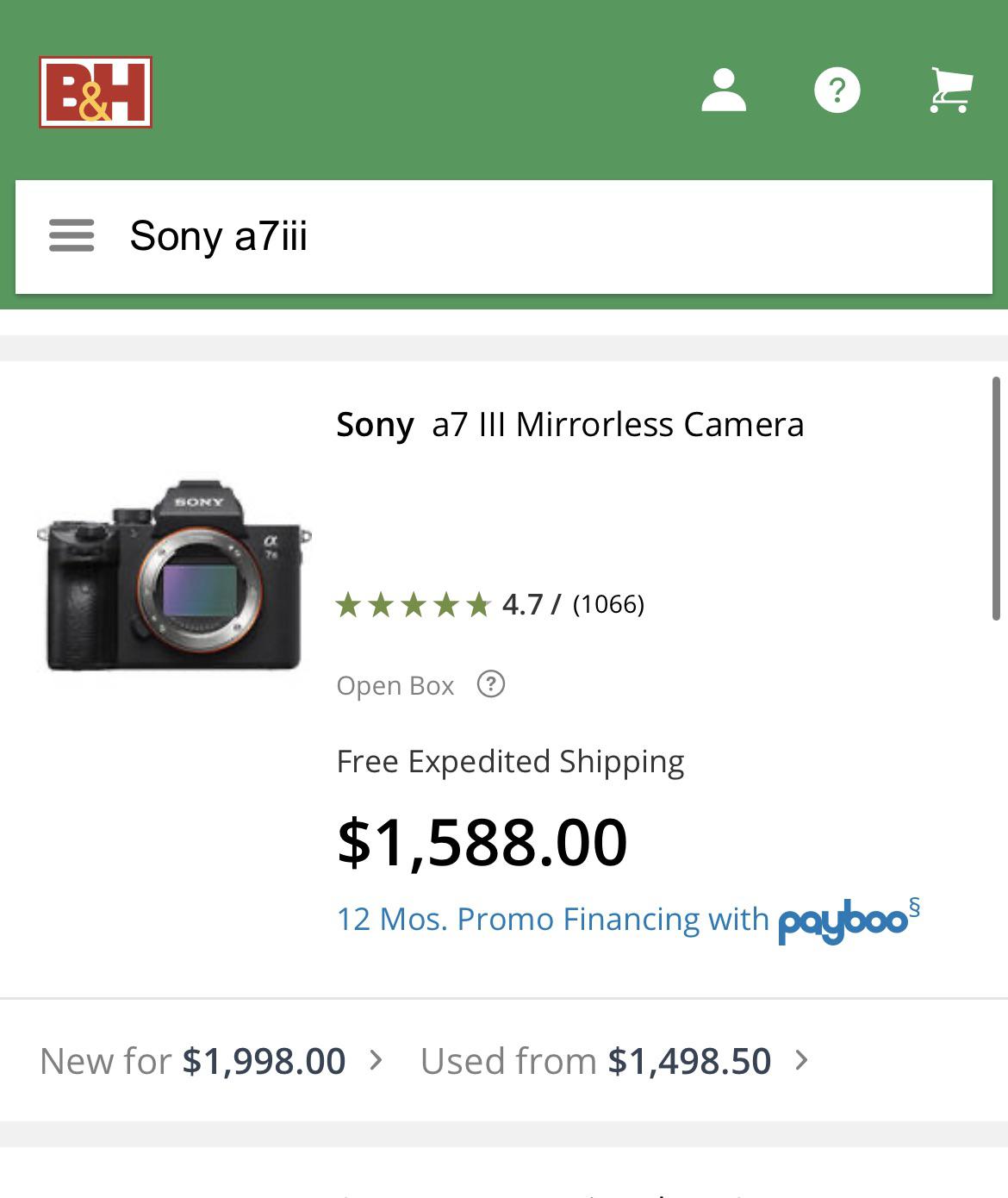Open 12 Mos. Promo Financing link
1008x1198 pixels.
click(551, 919)
